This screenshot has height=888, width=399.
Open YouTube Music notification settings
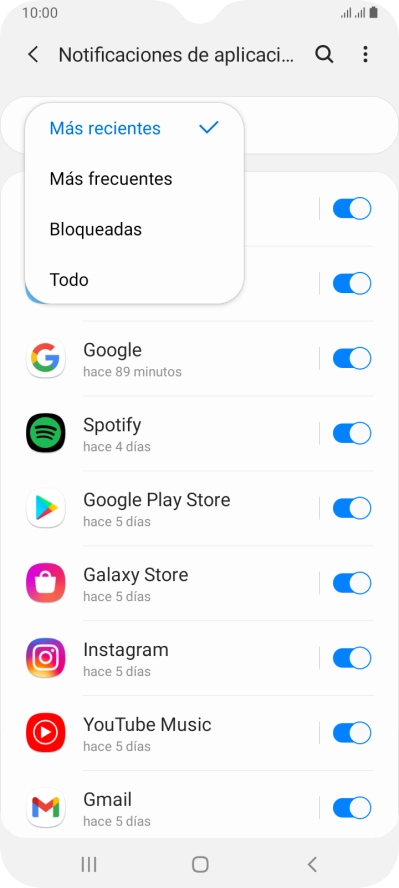tap(170, 733)
